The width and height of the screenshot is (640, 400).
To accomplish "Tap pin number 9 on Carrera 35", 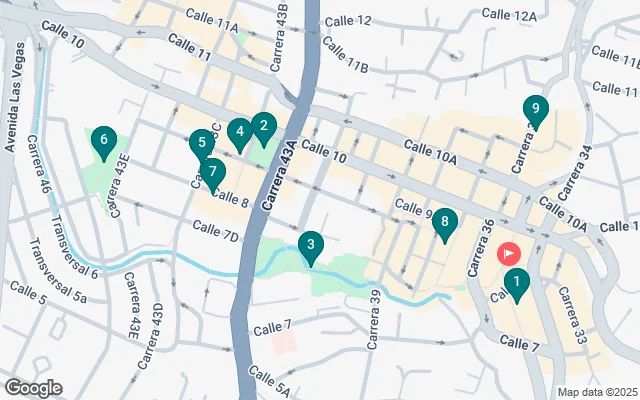I will (x=536, y=109).
